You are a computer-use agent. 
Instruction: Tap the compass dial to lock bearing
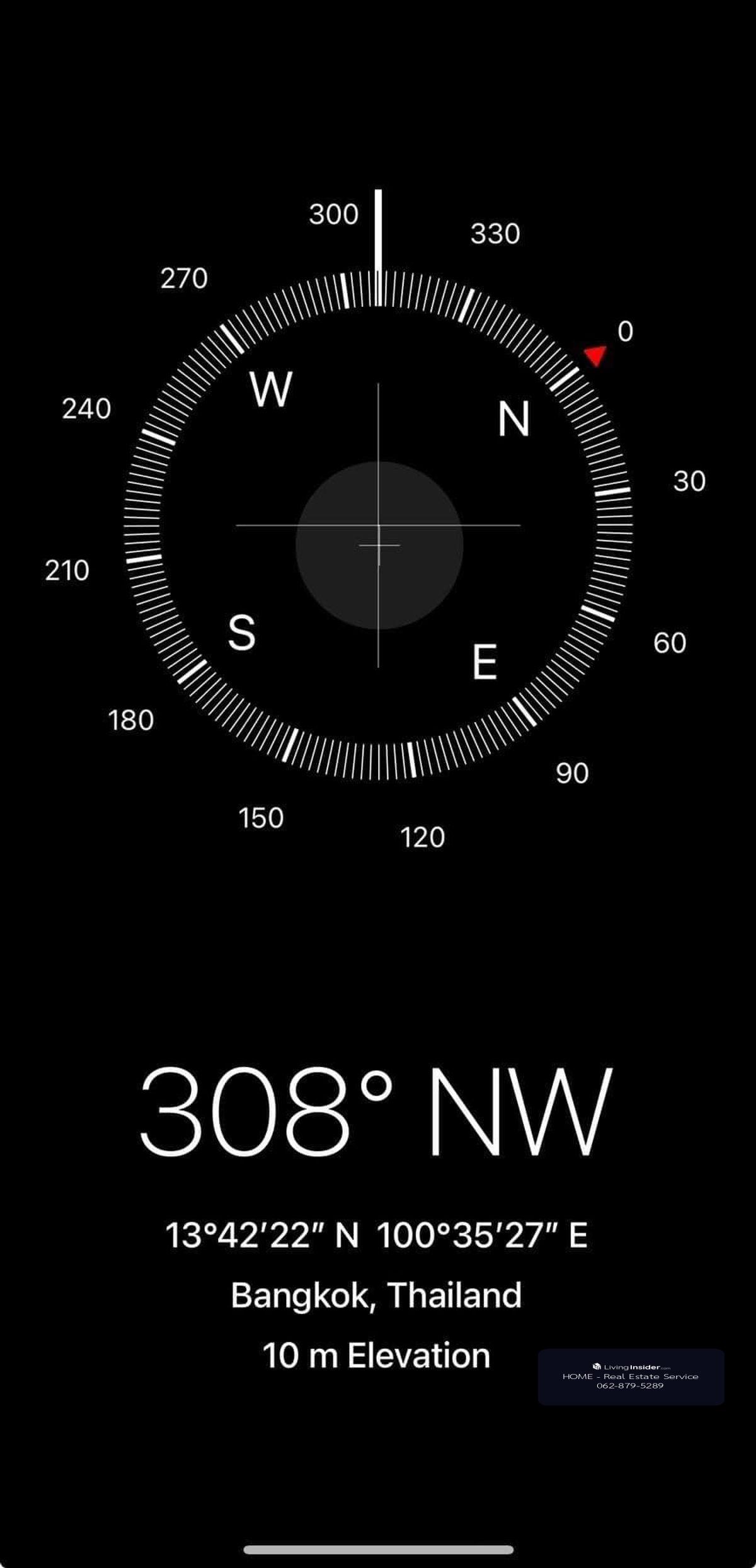click(378, 525)
